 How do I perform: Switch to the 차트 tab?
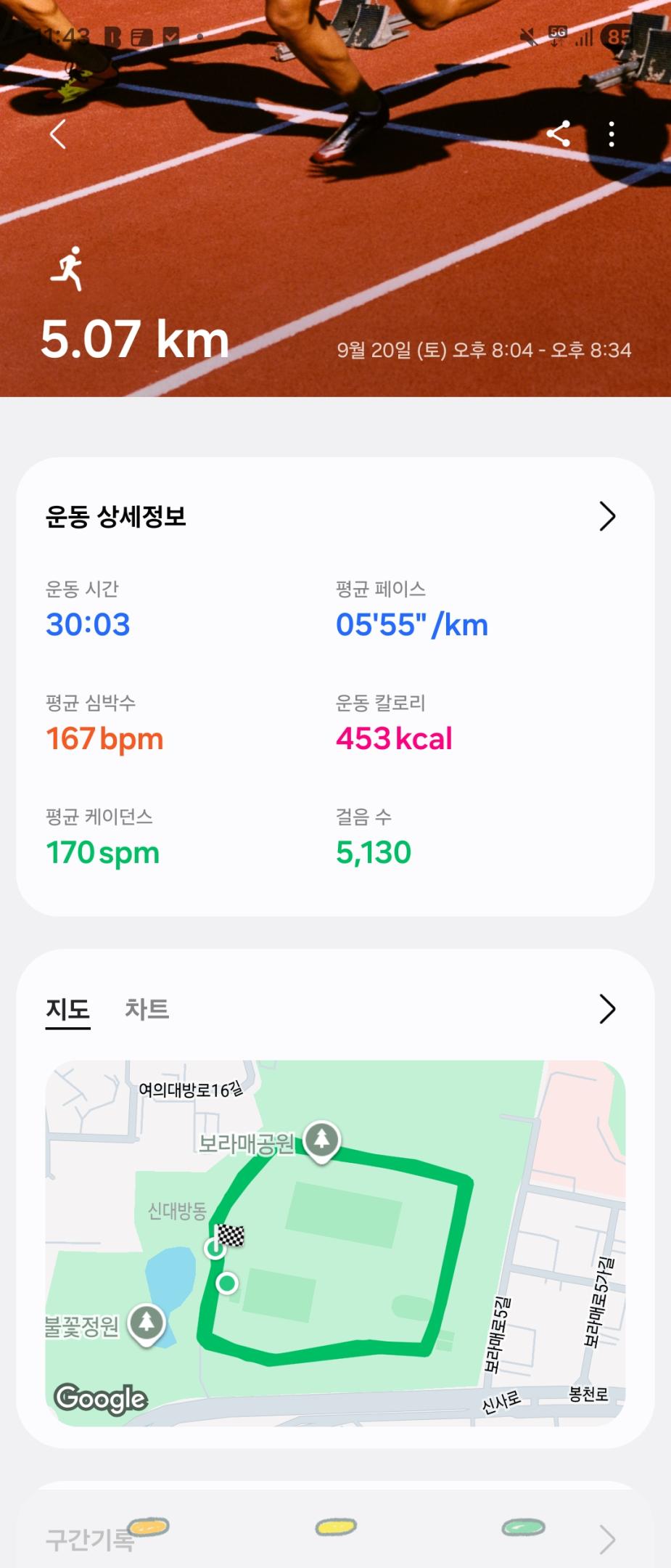[147, 1009]
